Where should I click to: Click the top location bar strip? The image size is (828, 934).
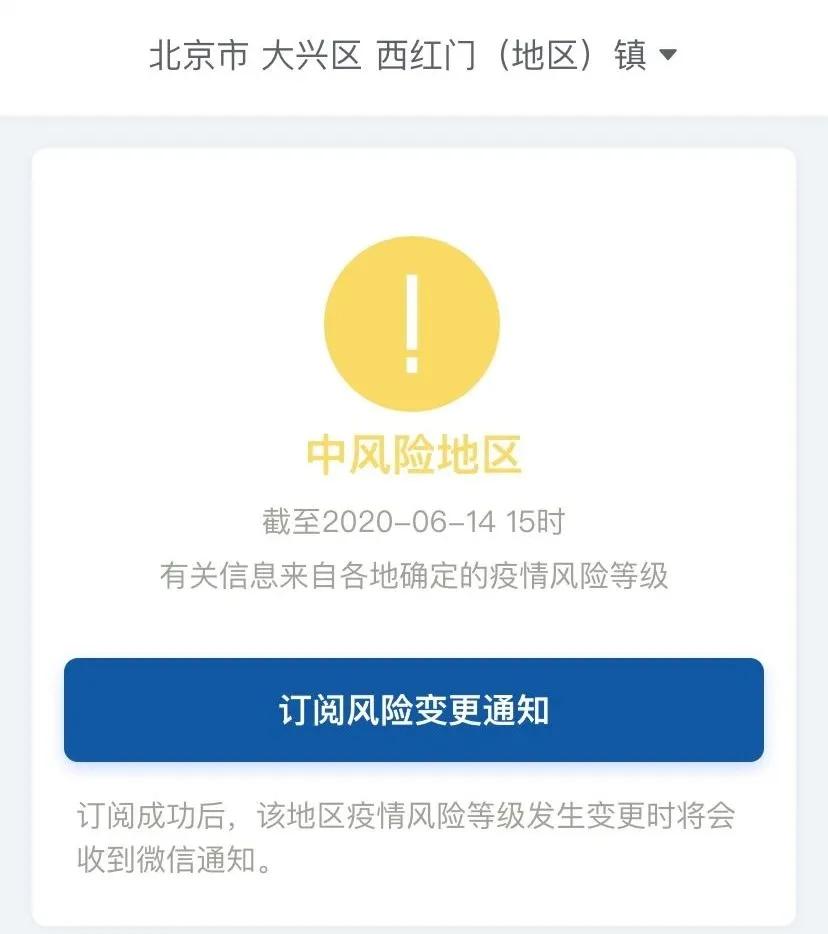click(x=414, y=57)
